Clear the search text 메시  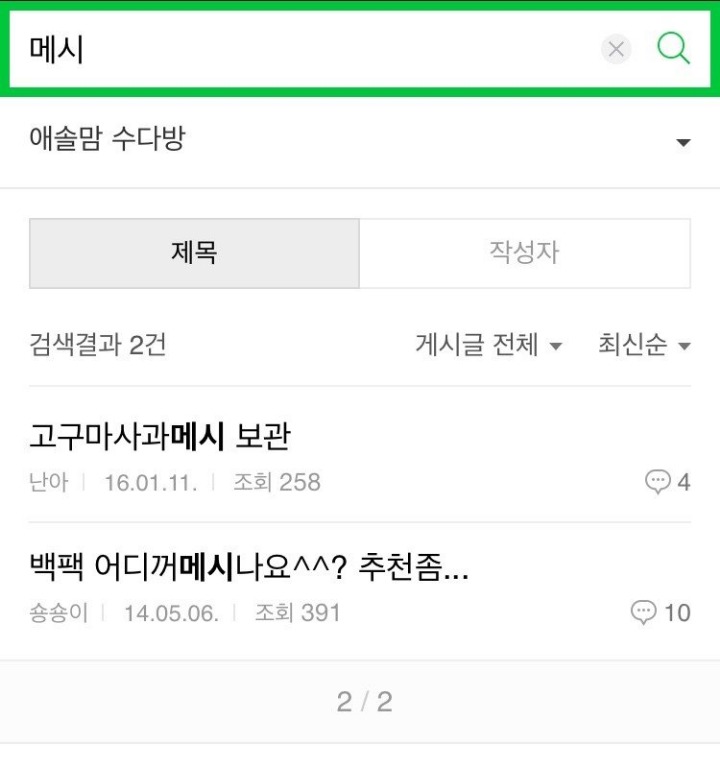[x=617, y=49]
